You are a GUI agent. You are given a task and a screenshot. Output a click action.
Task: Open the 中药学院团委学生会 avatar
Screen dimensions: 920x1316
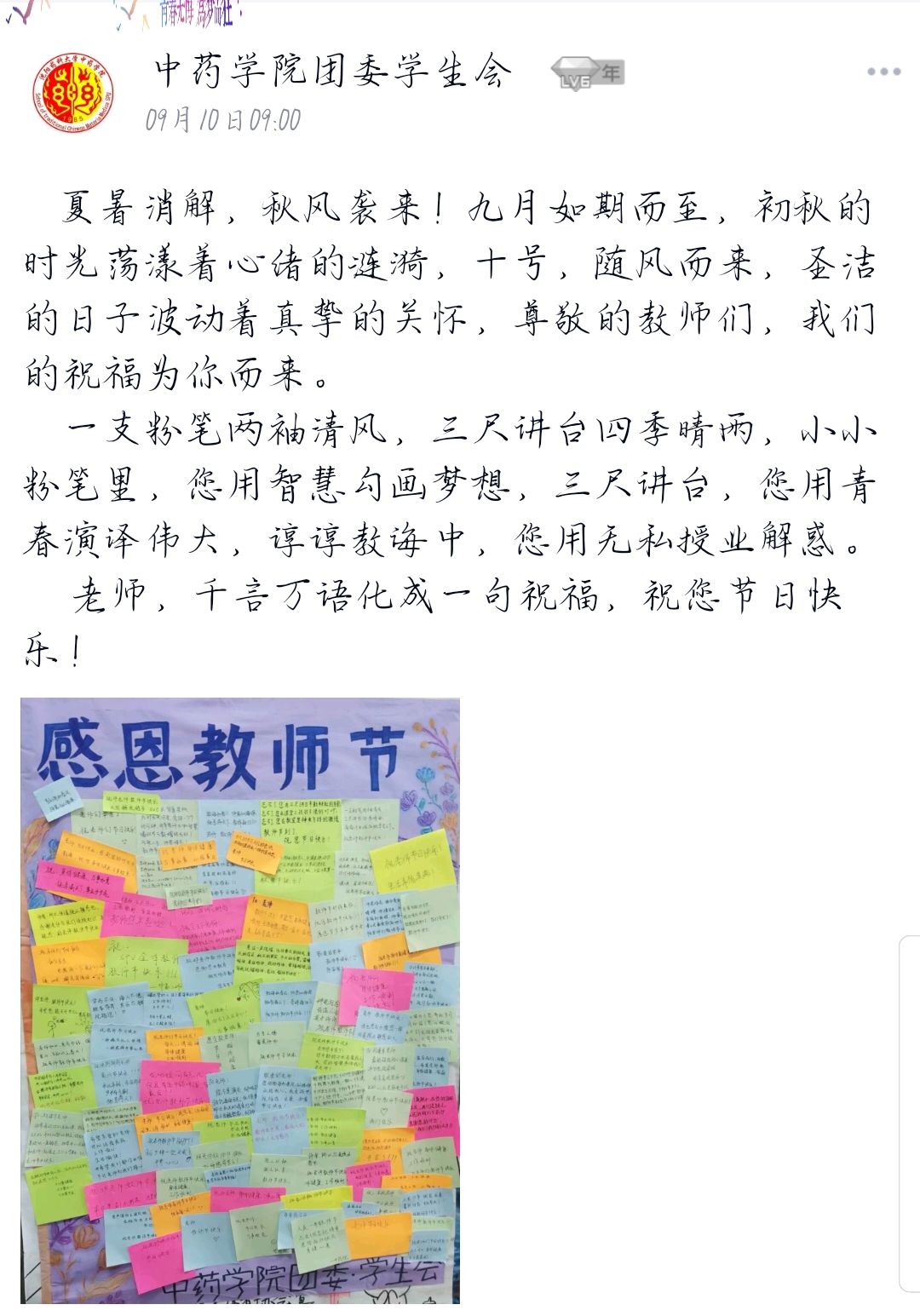coord(72,93)
